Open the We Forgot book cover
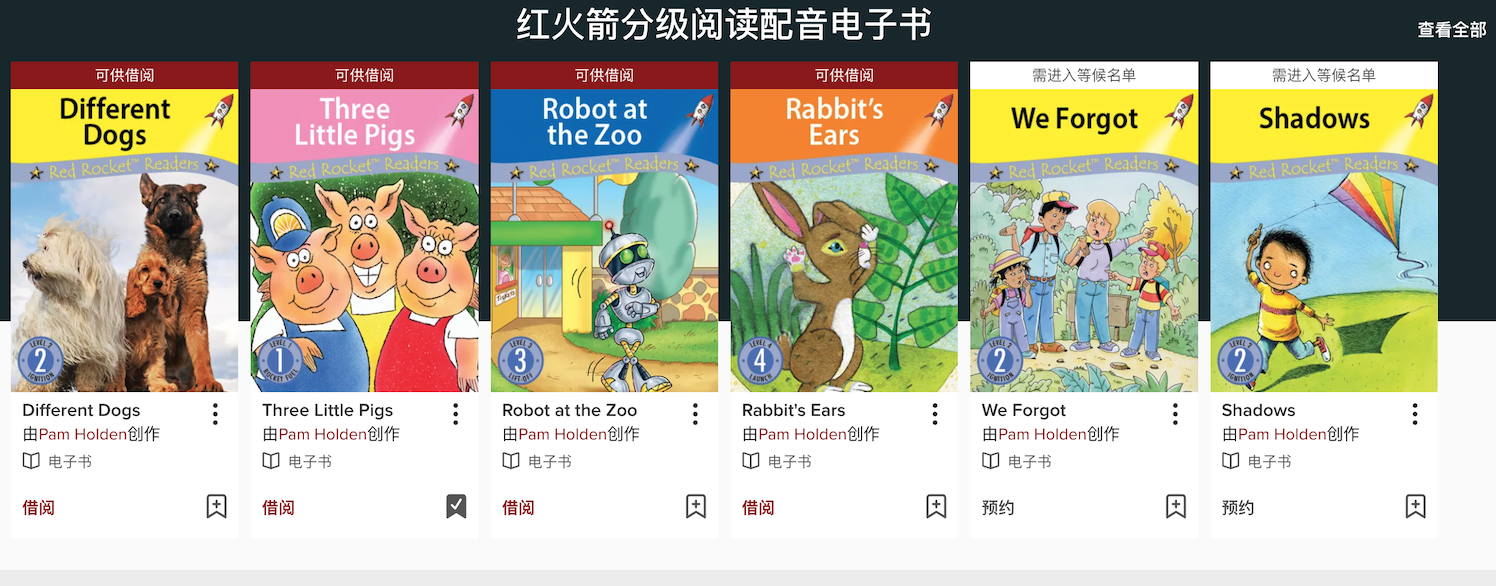 coord(1084,240)
